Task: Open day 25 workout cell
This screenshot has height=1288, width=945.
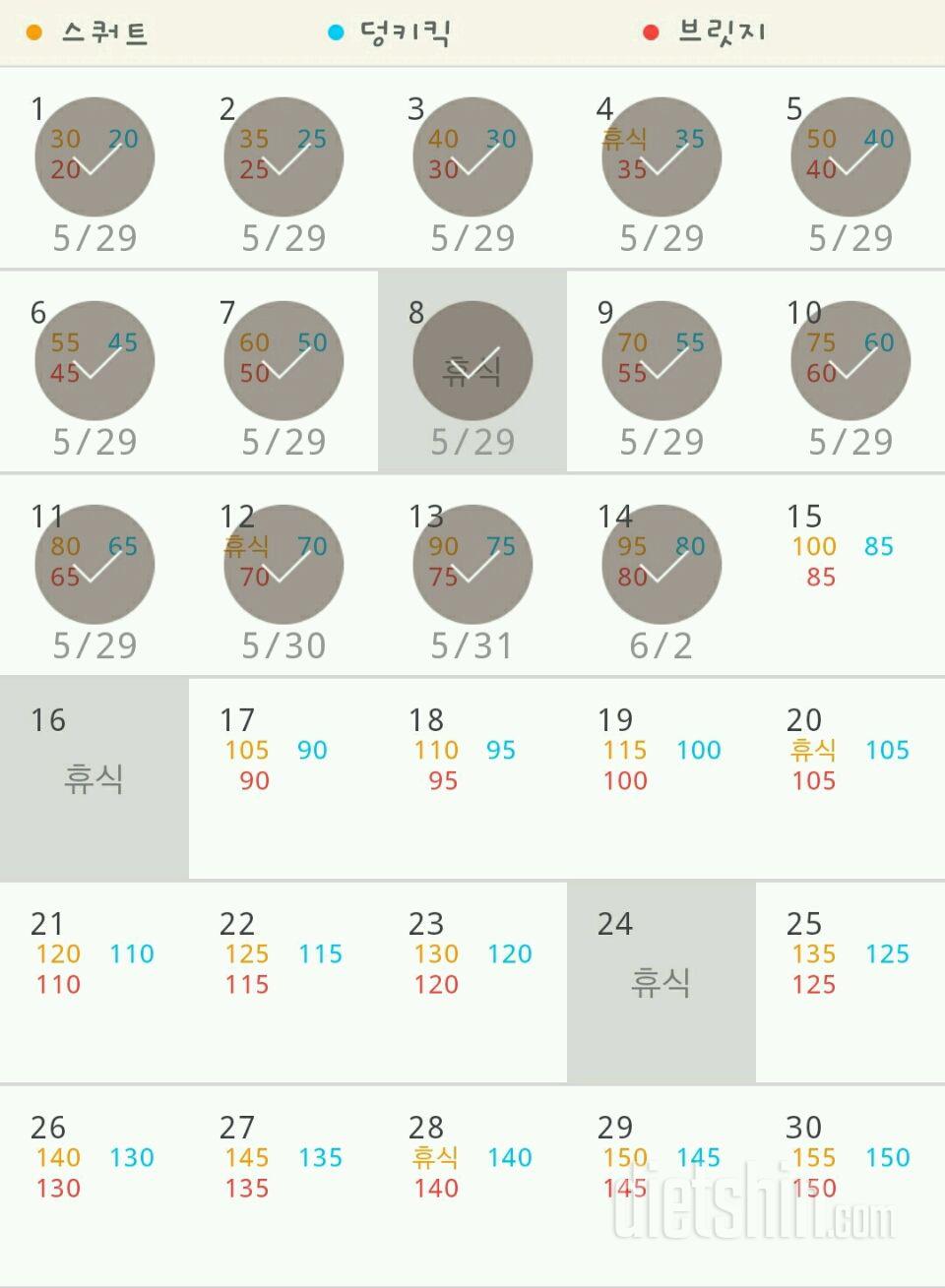Action: click(850, 982)
